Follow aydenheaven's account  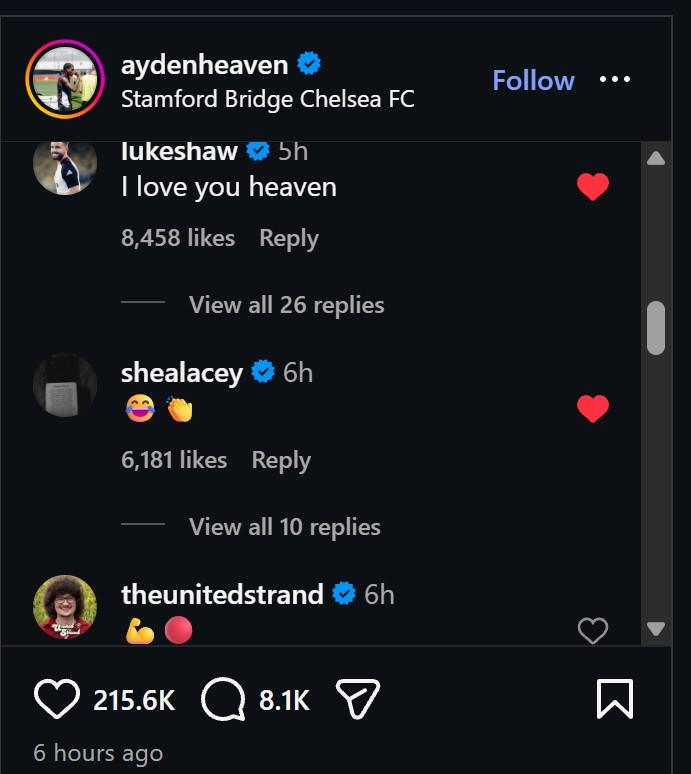coord(533,80)
